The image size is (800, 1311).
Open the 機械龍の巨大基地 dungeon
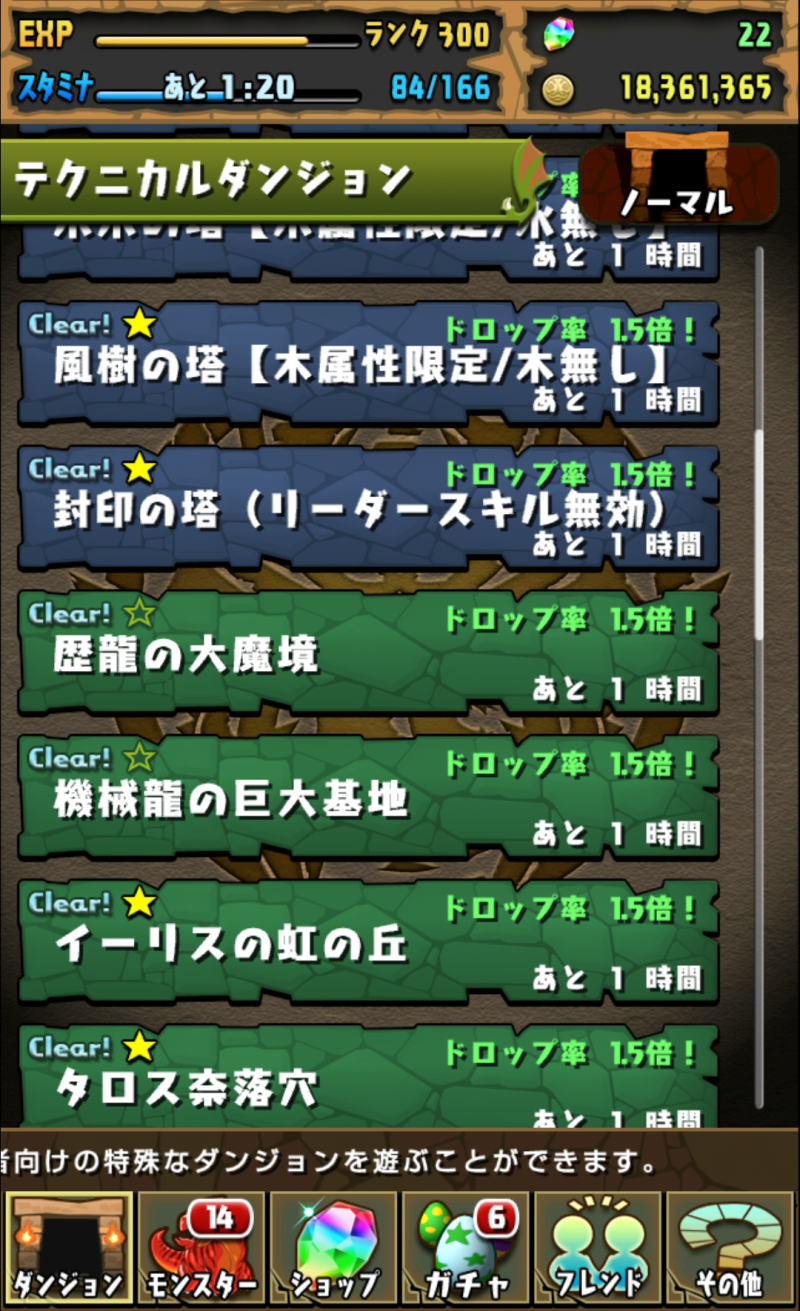tap(368, 799)
